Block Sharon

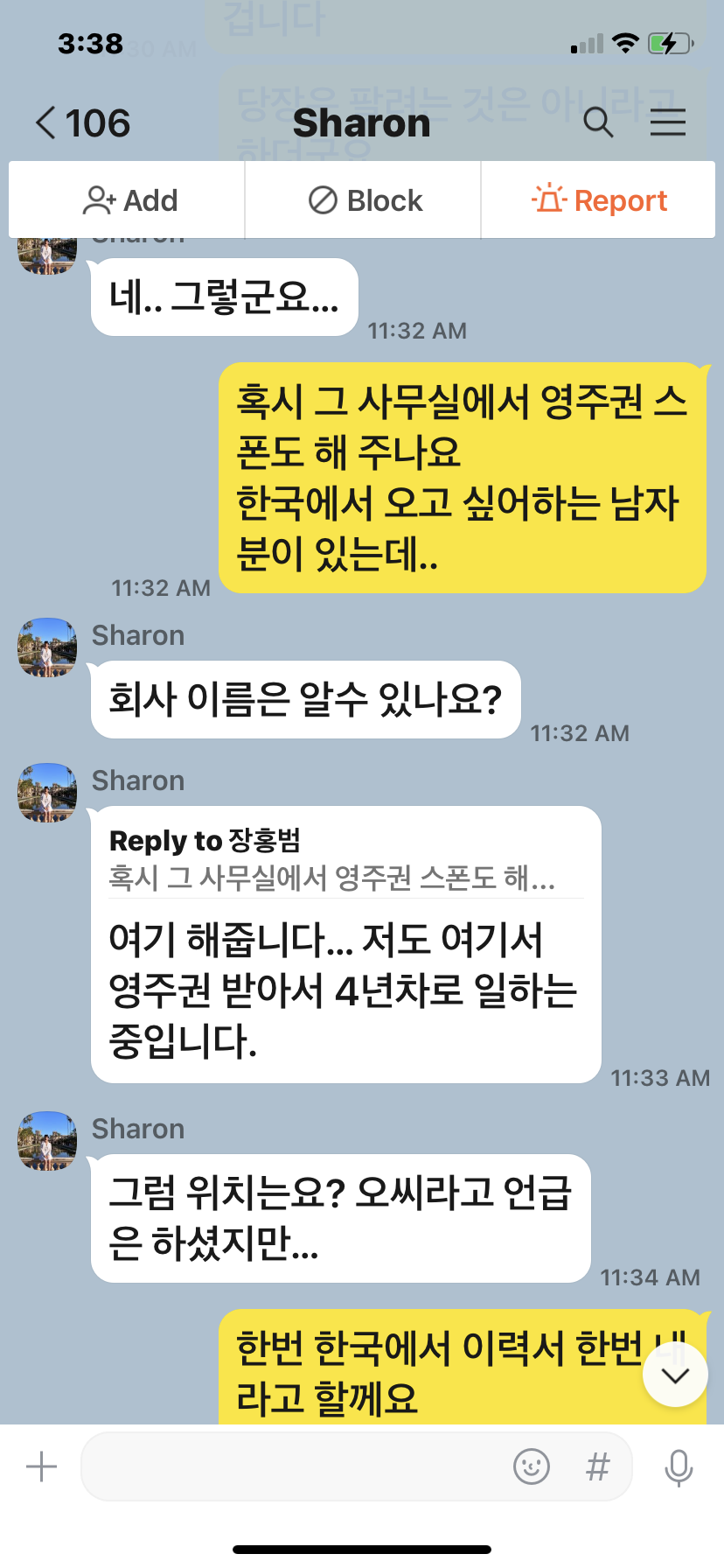[364, 200]
